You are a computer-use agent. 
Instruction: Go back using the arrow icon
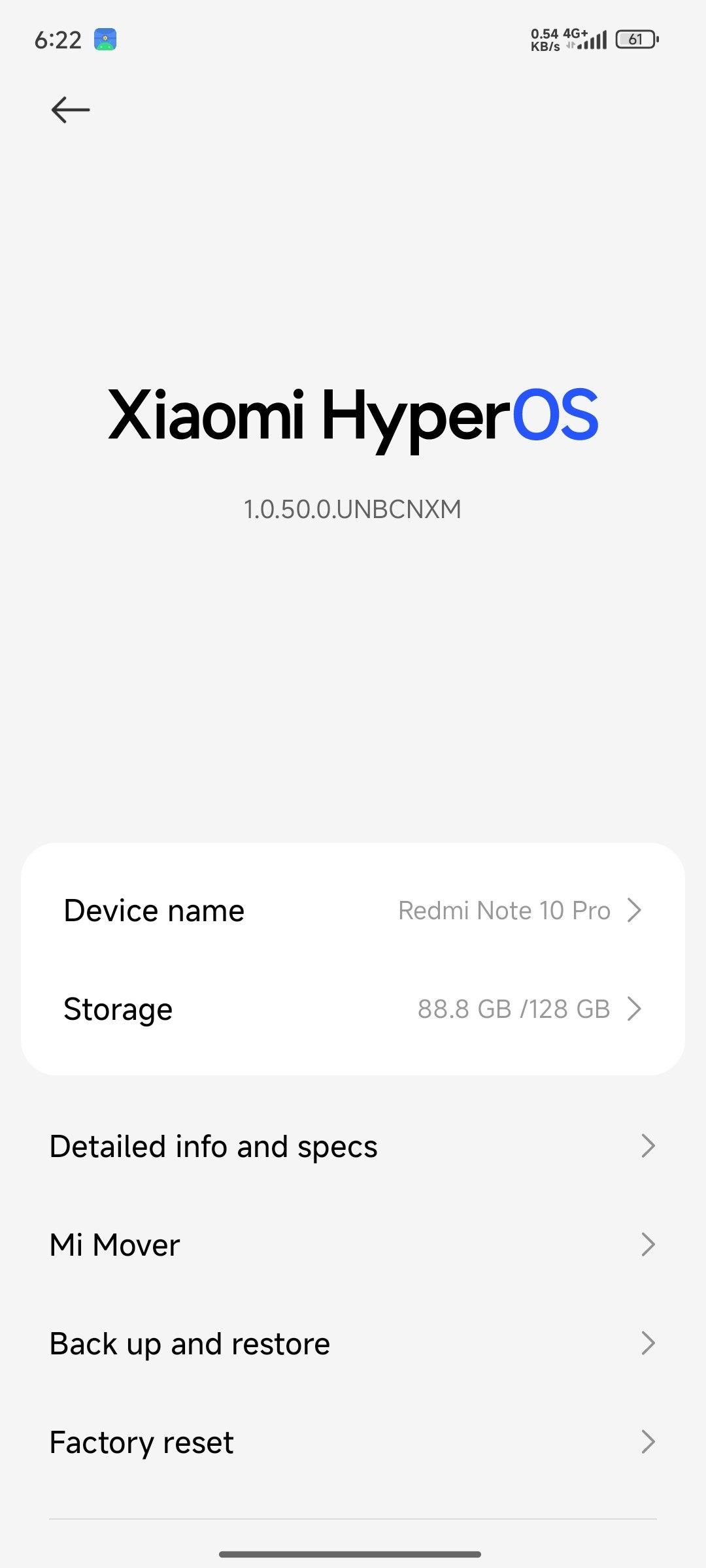coord(71,110)
